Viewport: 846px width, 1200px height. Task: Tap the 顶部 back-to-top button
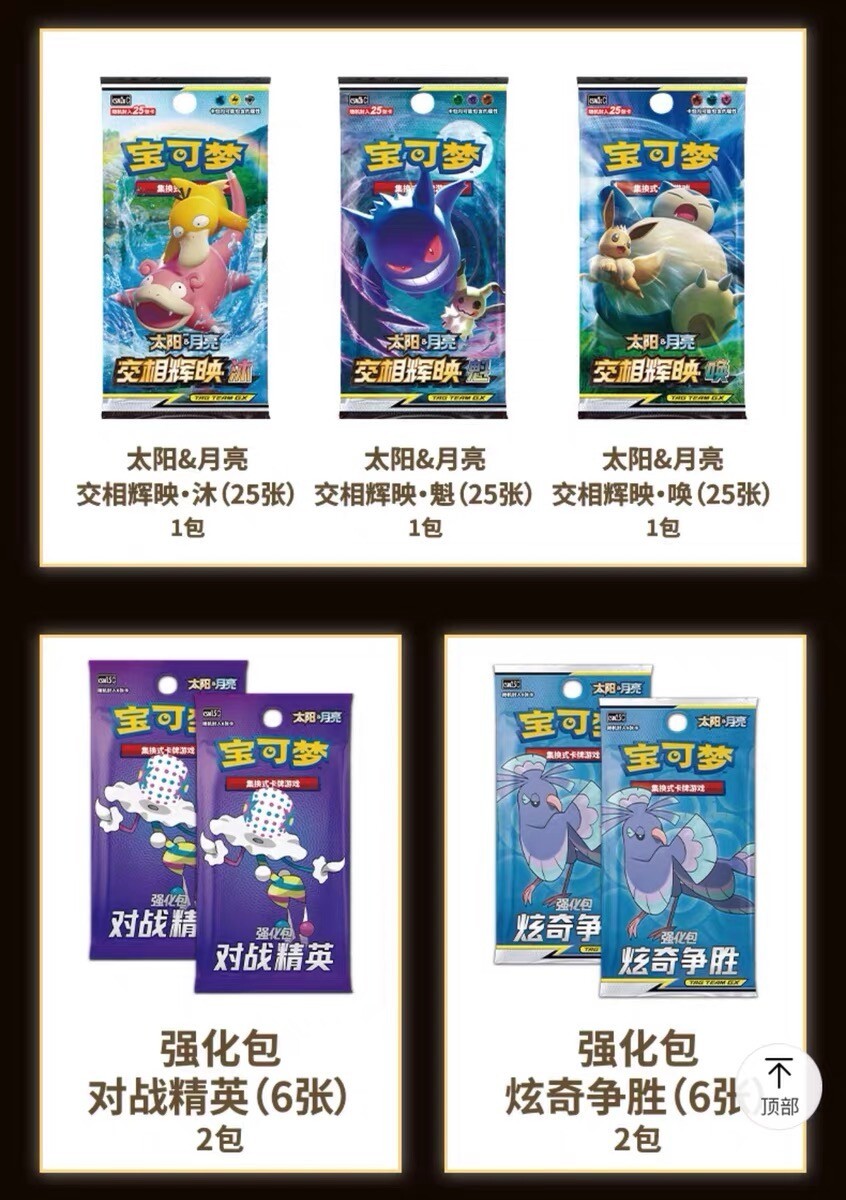pos(779,1087)
